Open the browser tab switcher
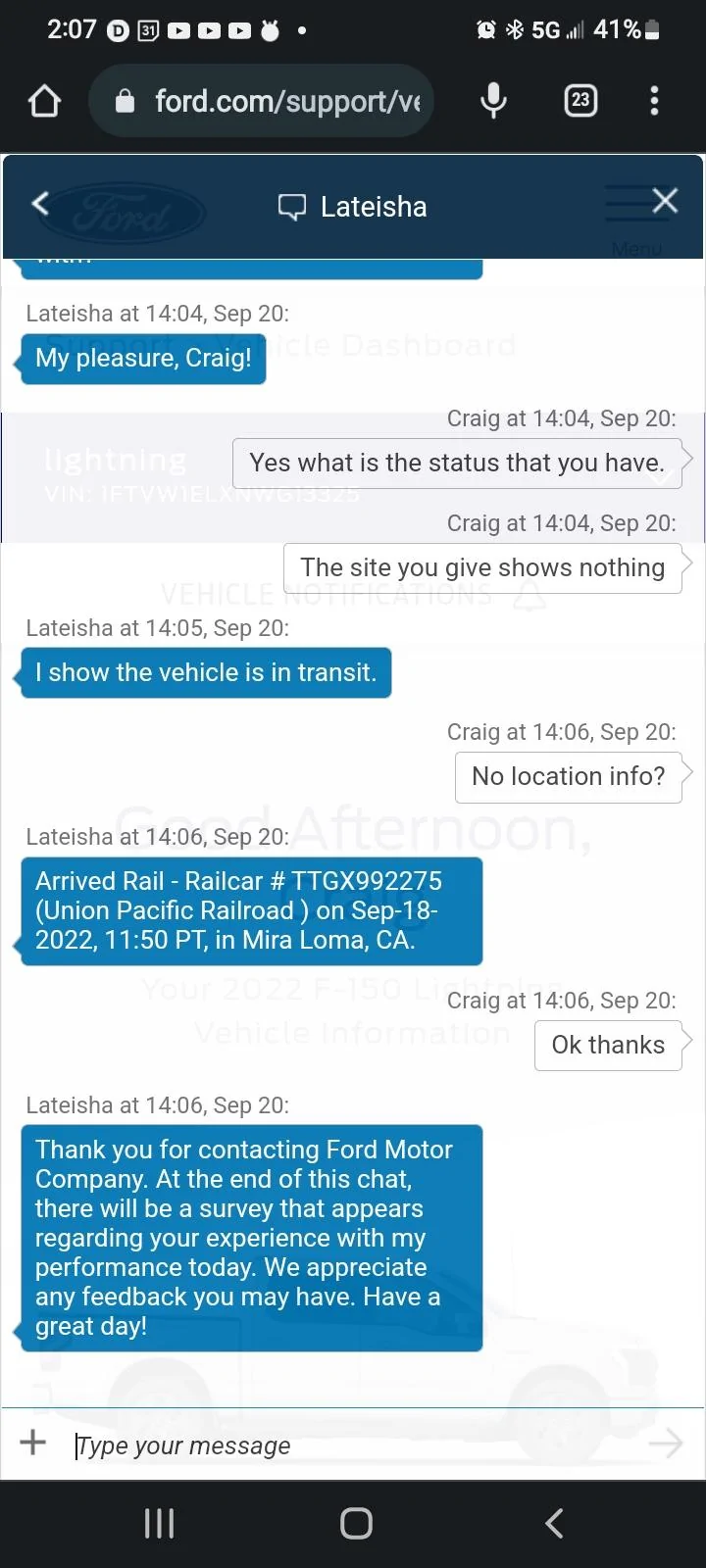Image resolution: width=706 pixels, height=1568 pixels. click(580, 101)
